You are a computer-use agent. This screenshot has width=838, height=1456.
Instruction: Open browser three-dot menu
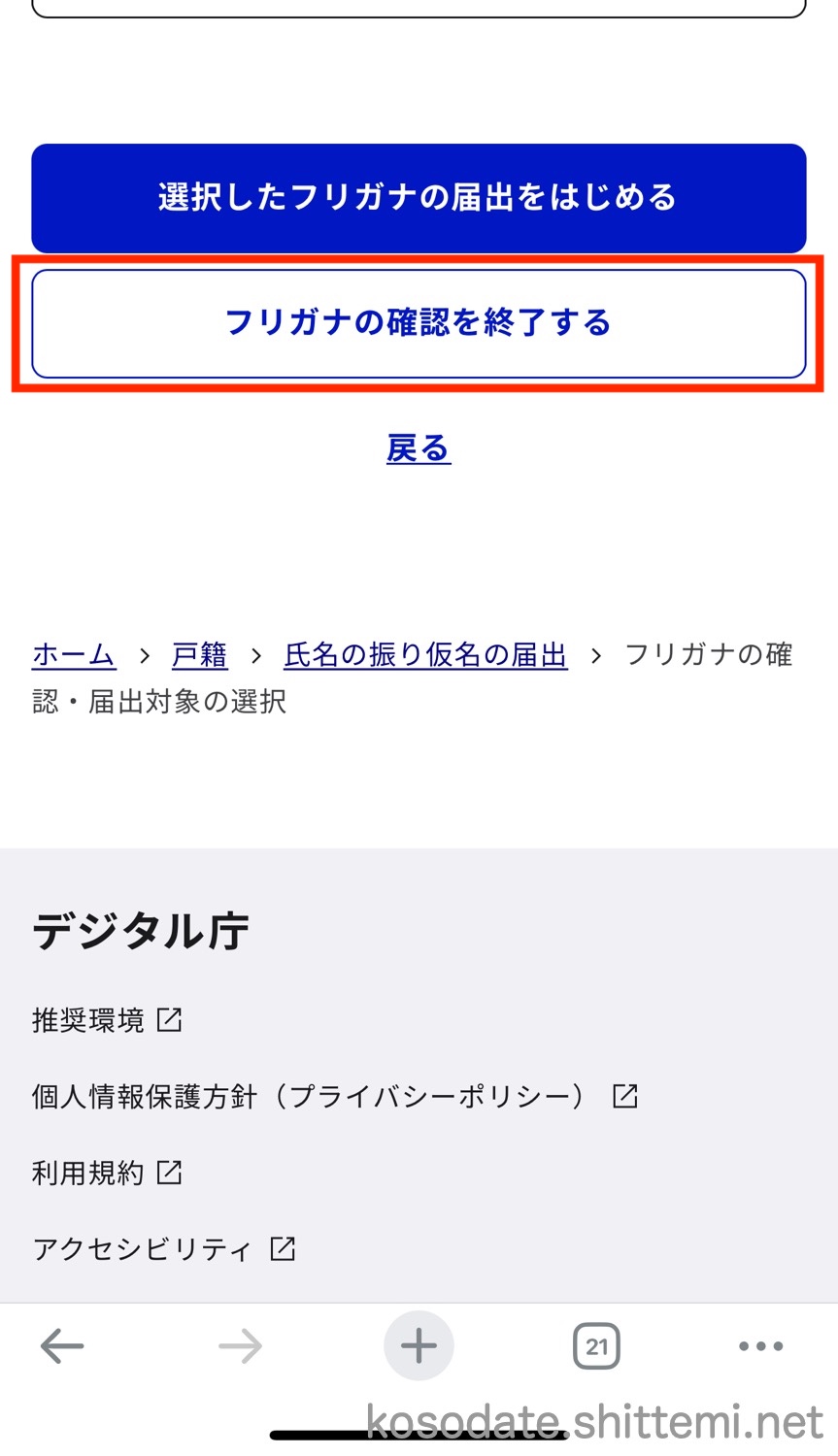coord(760,1346)
